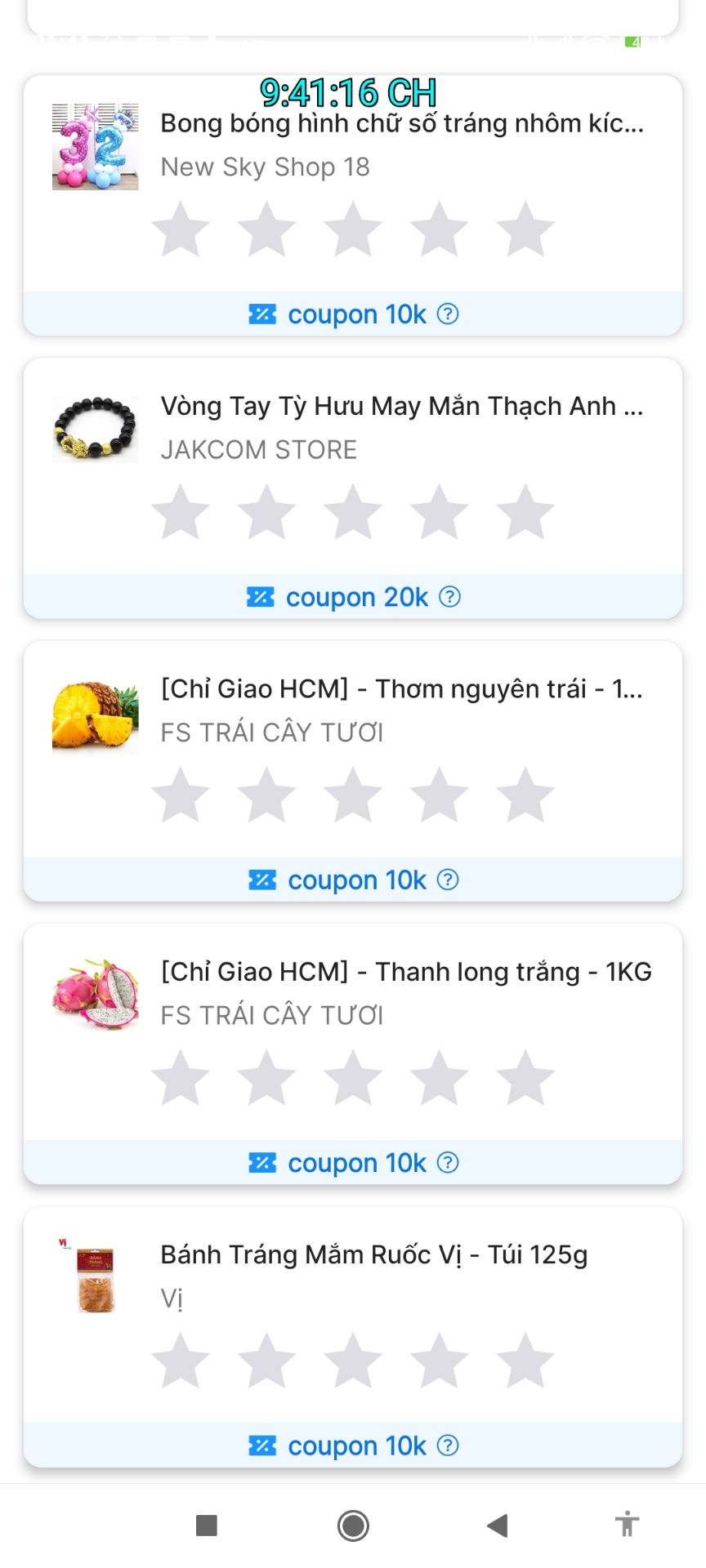The height and width of the screenshot is (1568, 706).
Task: Tap the Home navigation circle button
Action: (353, 1525)
